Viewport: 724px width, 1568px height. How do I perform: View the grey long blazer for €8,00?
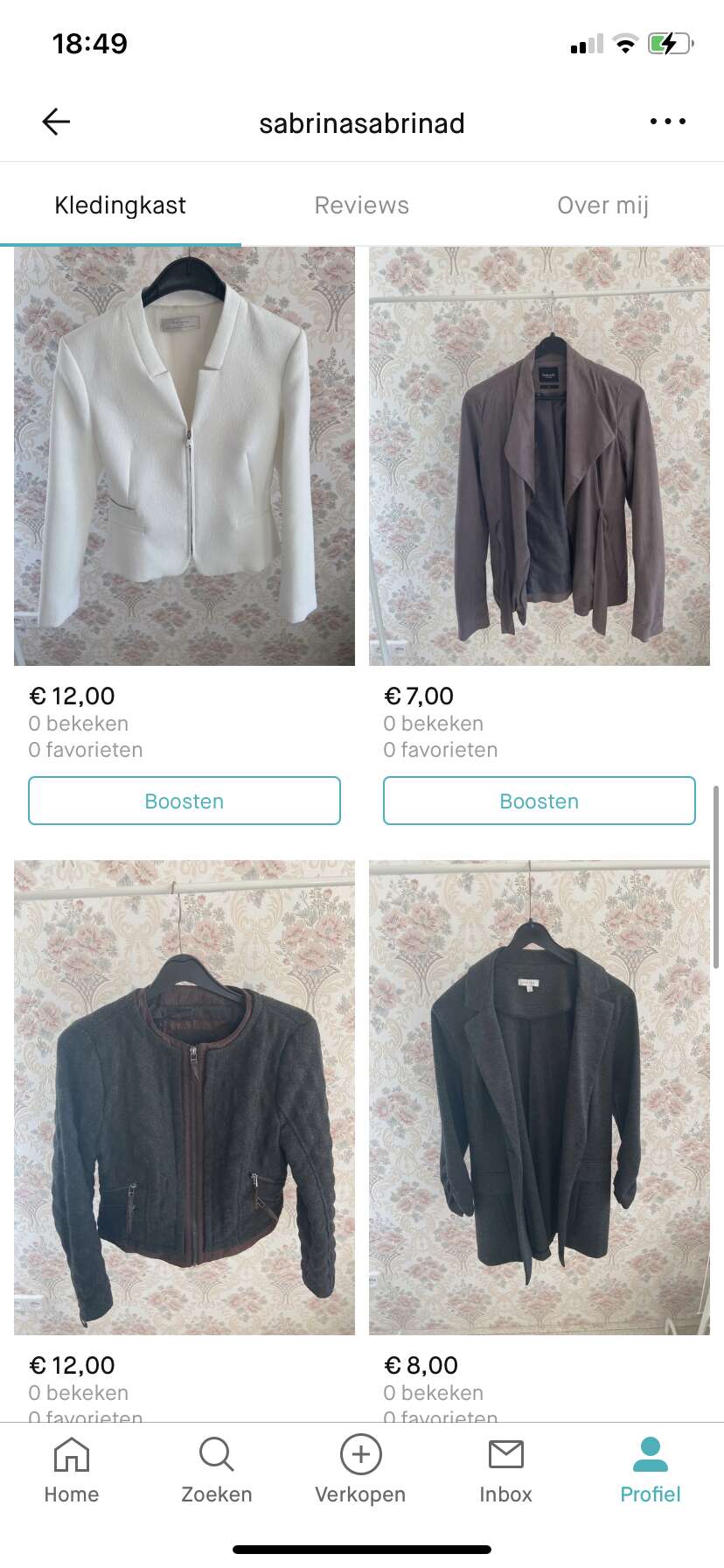click(540, 1097)
